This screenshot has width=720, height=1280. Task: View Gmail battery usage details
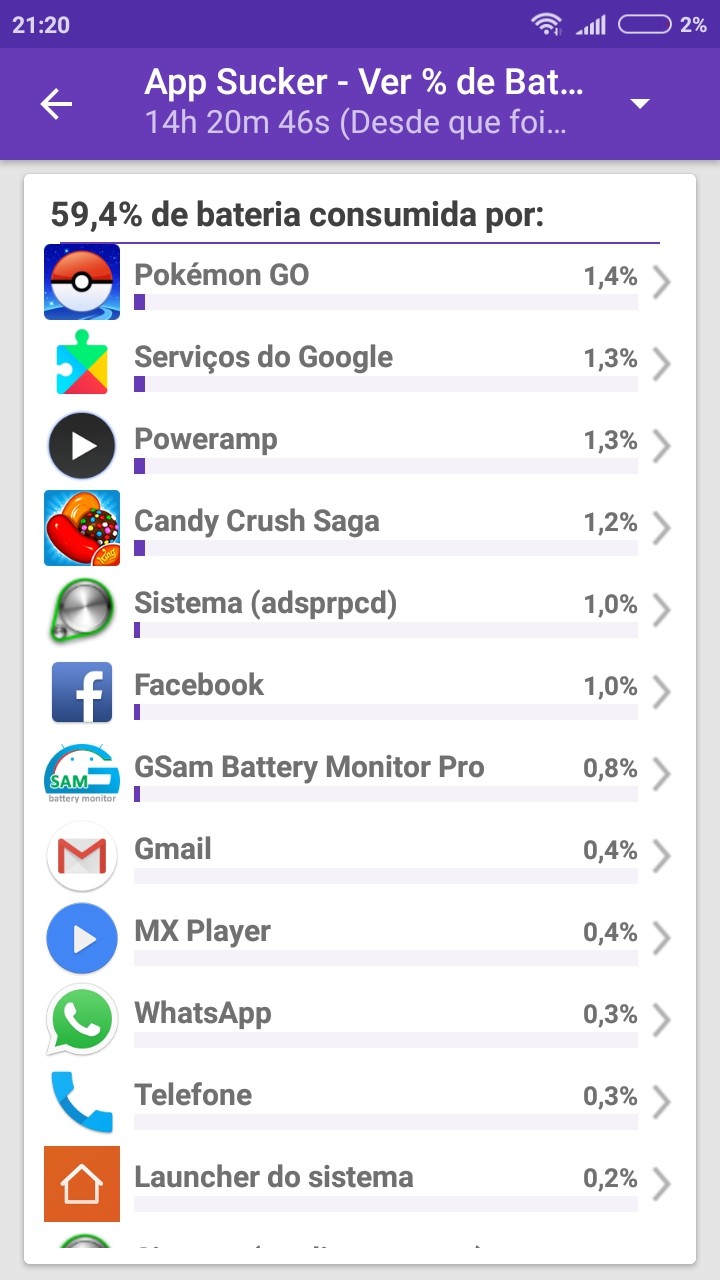tap(360, 856)
